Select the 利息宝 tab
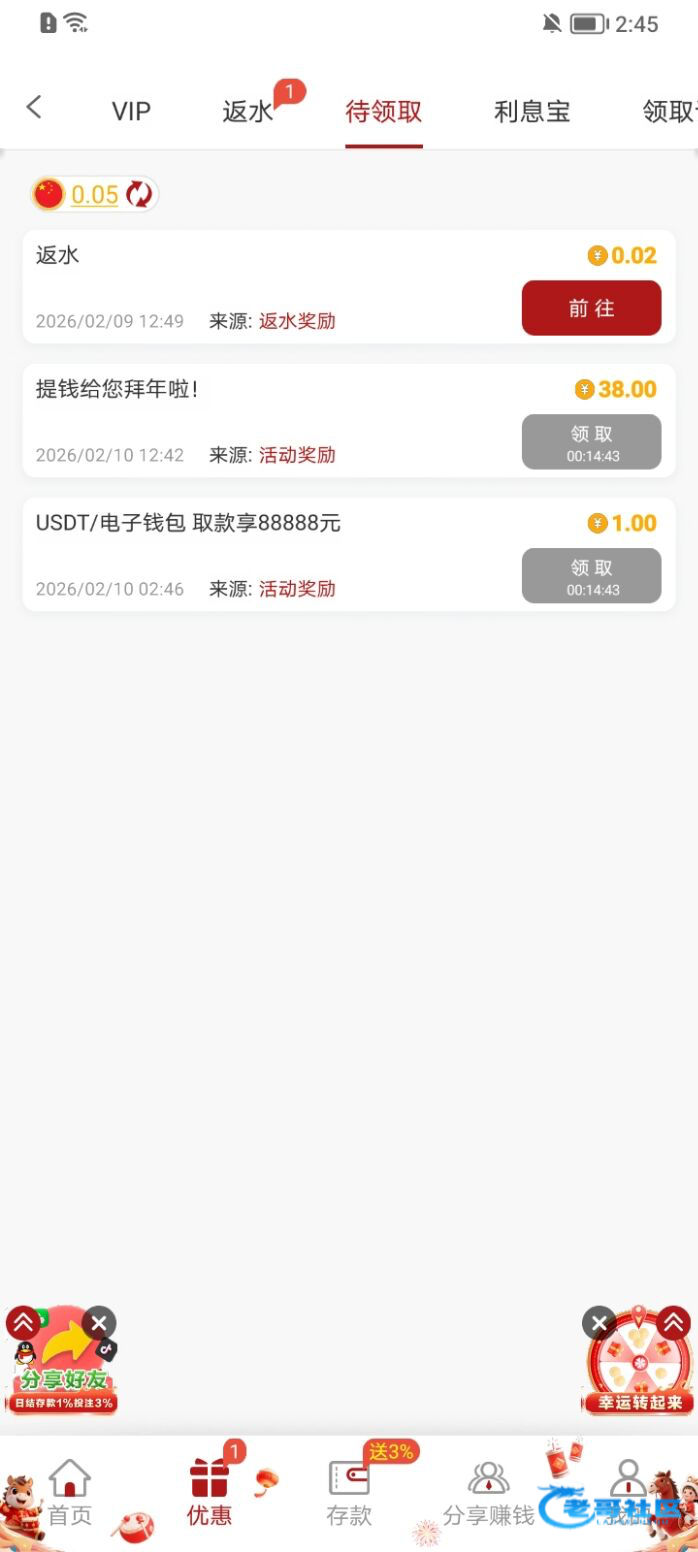Image resolution: width=698 pixels, height=1552 pixels. pos(531,111)
